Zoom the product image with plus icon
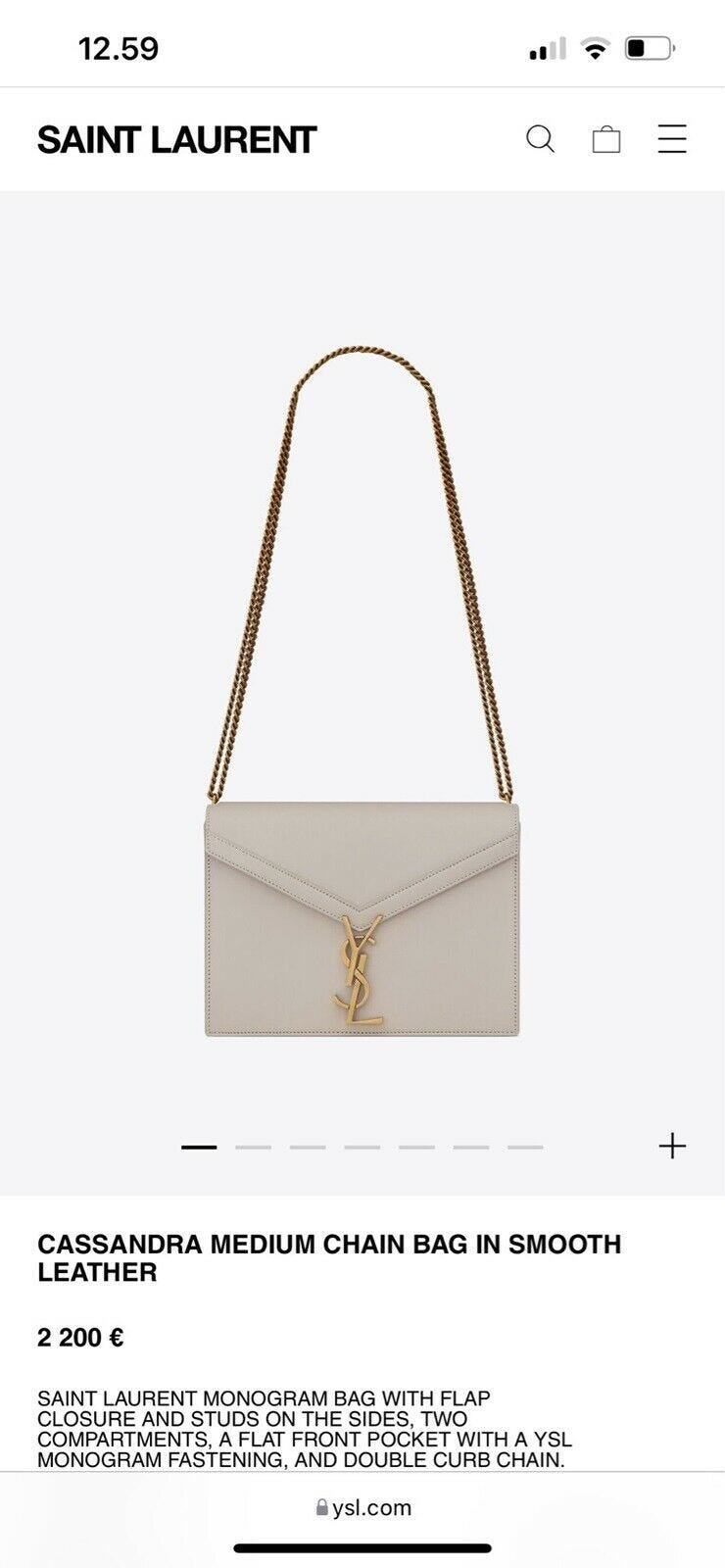This screenshot has width=725, height=1568. [672, 1146]
